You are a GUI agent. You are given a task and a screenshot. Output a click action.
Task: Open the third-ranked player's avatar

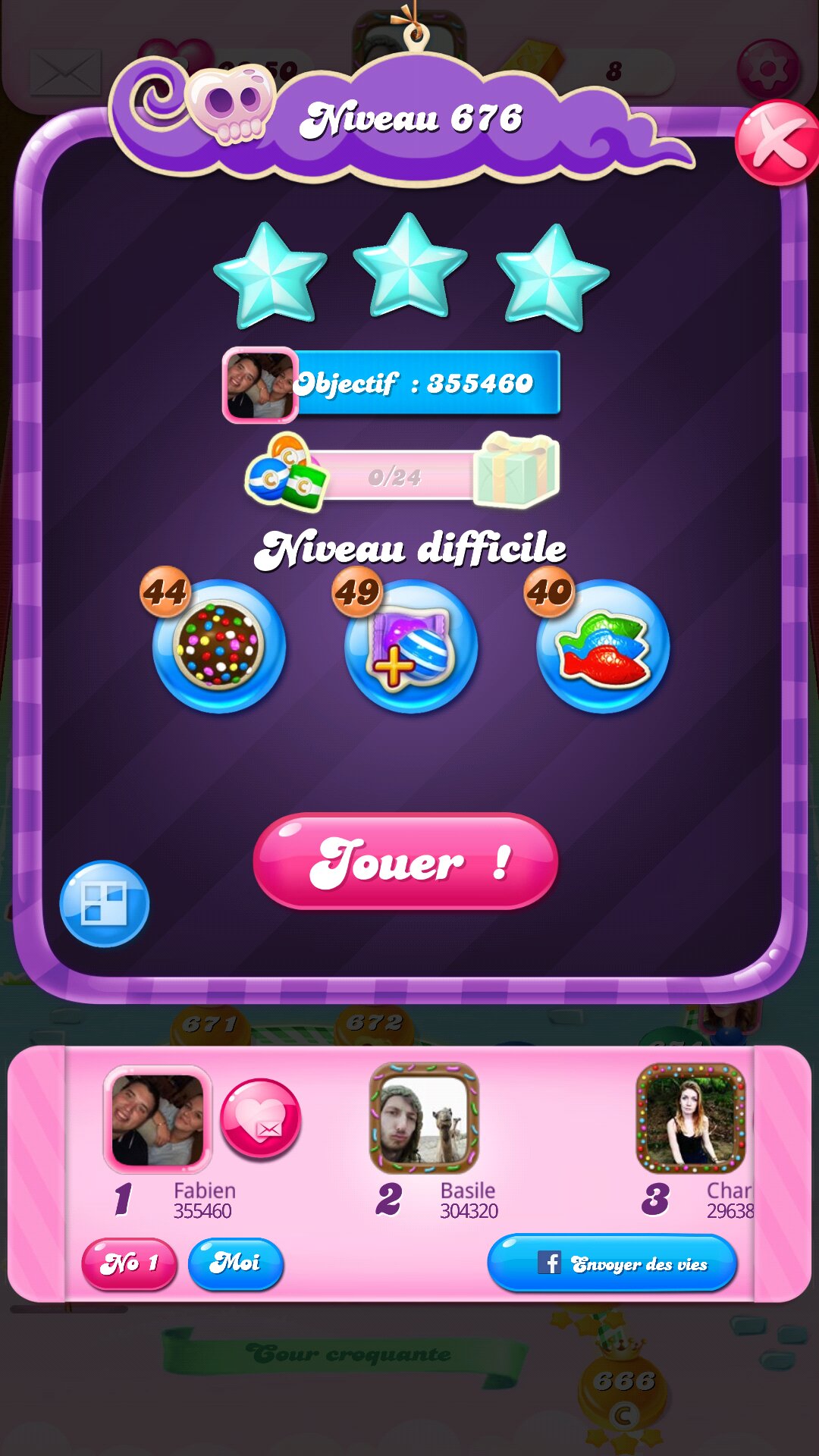pos(690,1118)
